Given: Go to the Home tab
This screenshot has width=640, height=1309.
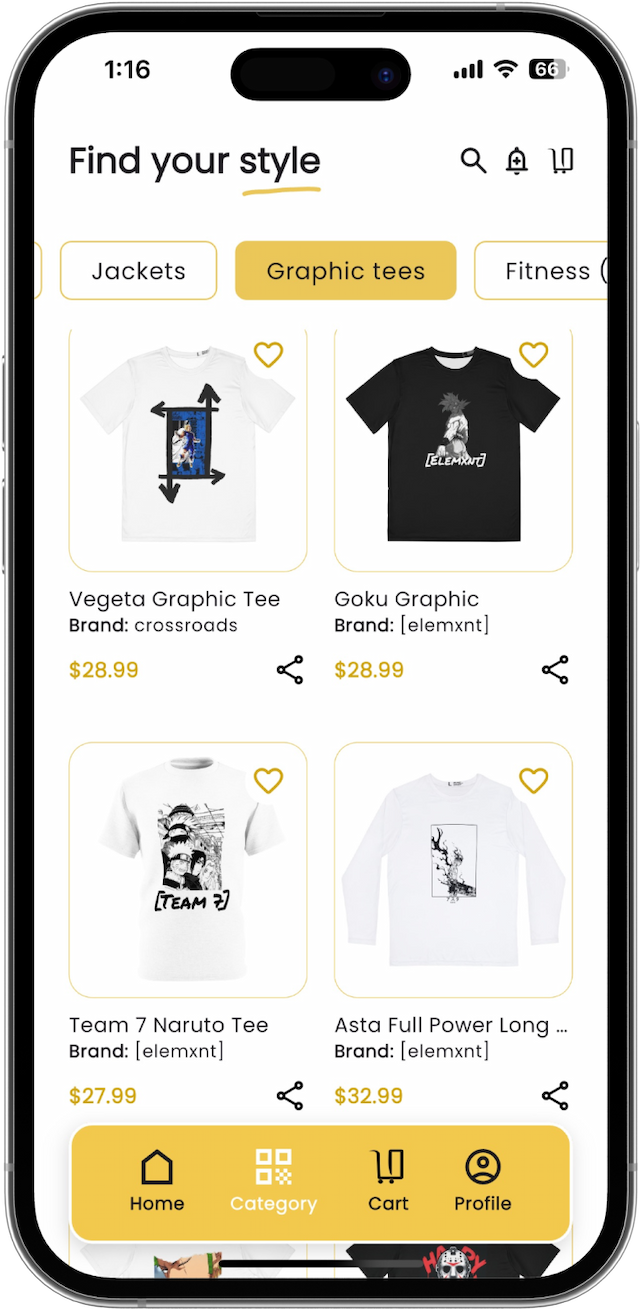Looking at the screenshot, I should tap(157, 1182).
